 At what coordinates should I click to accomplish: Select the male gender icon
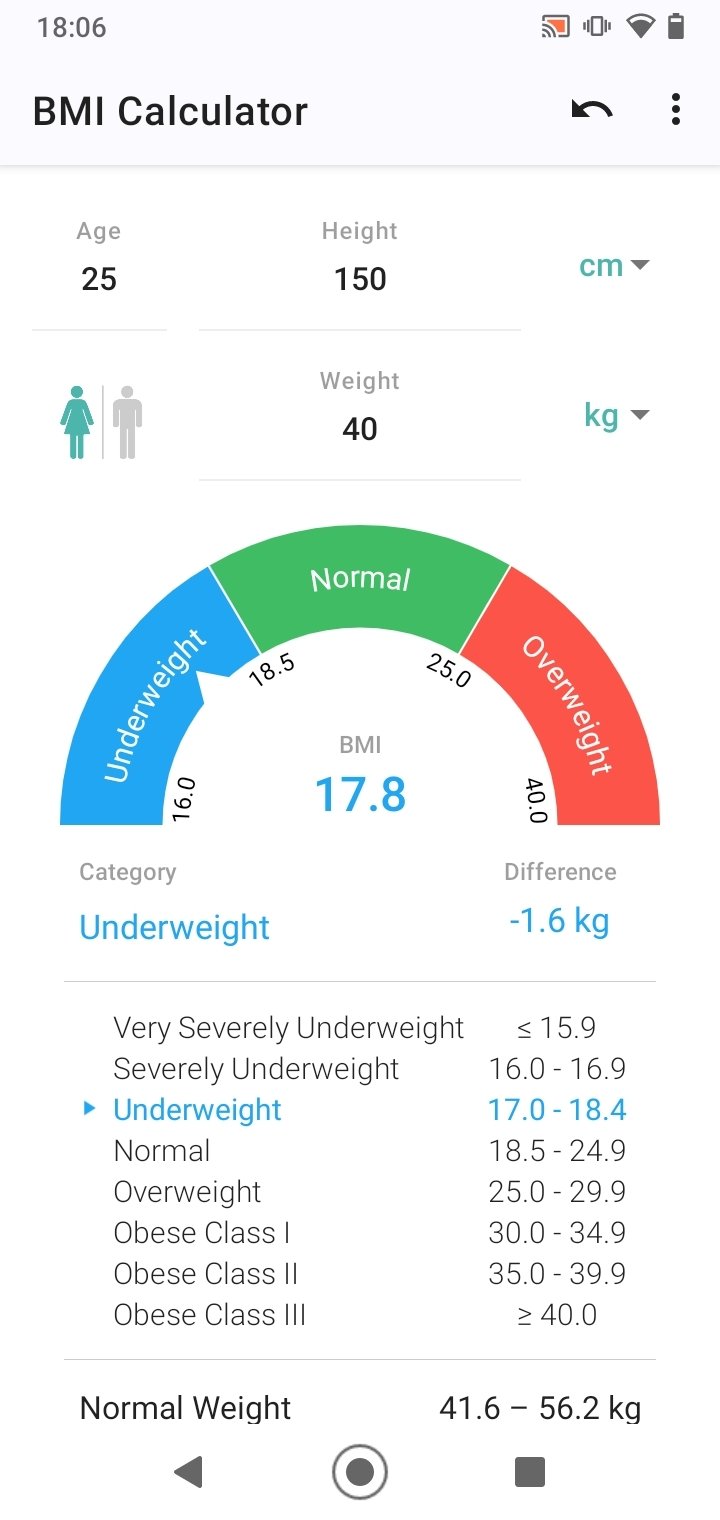coord(127,422)
